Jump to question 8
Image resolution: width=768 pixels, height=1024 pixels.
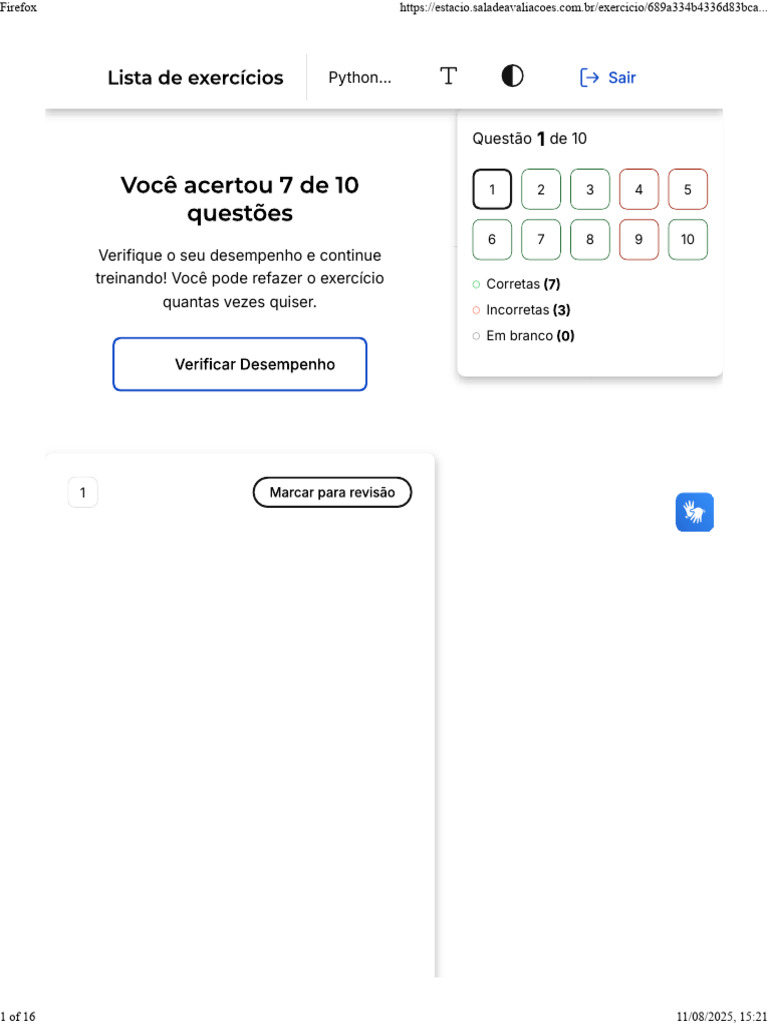pos(590,240)
